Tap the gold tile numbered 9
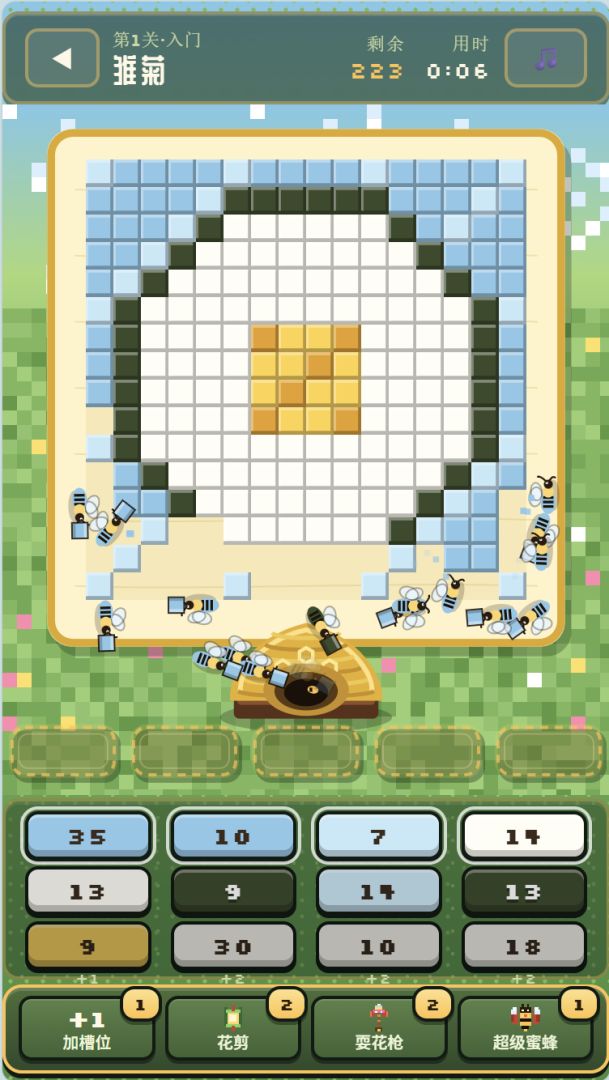The width and height of the screenshot is (609, 1080). (87, 947)
